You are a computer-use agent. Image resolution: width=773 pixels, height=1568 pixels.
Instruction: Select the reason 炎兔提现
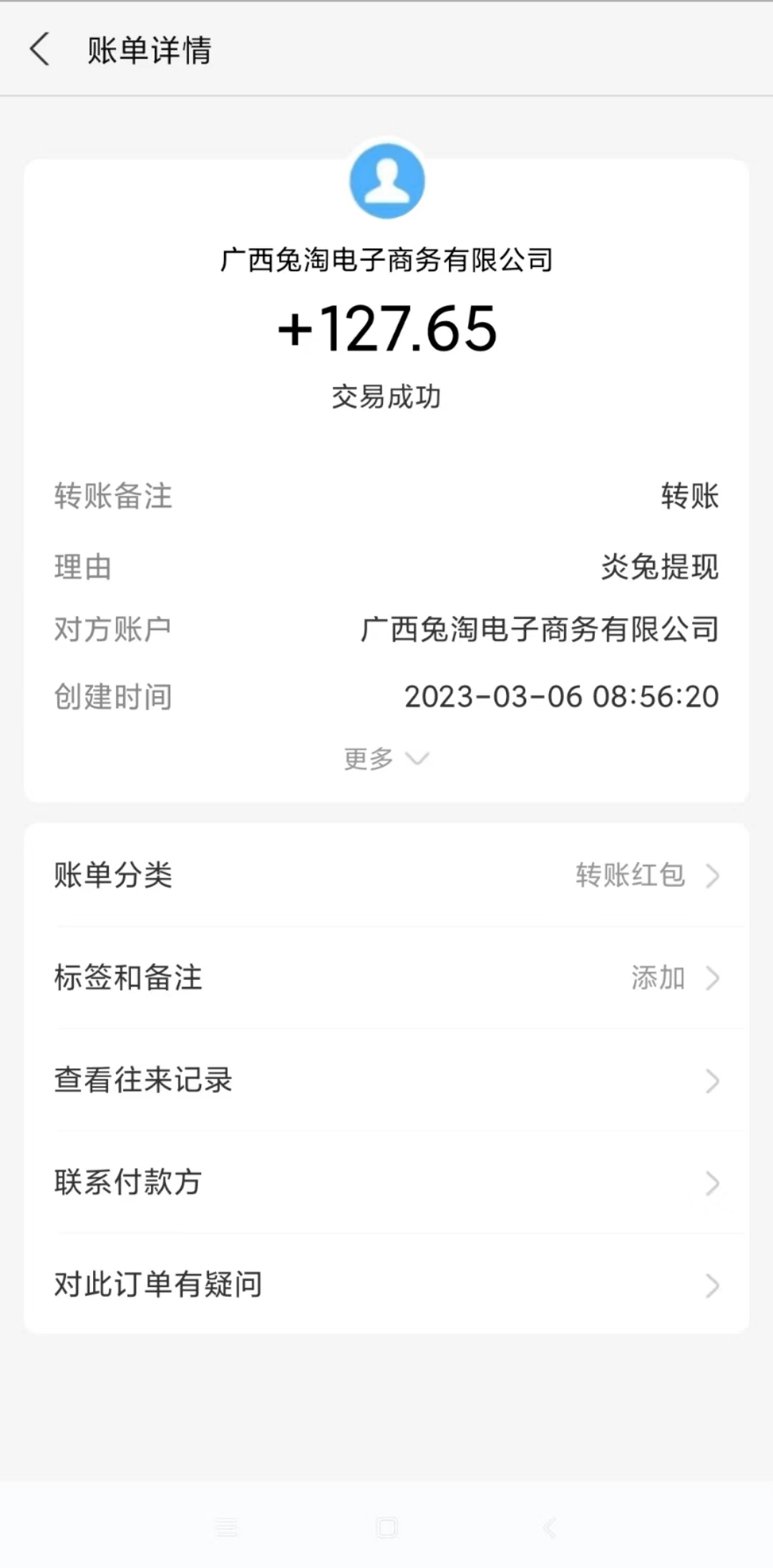(659, 566)
